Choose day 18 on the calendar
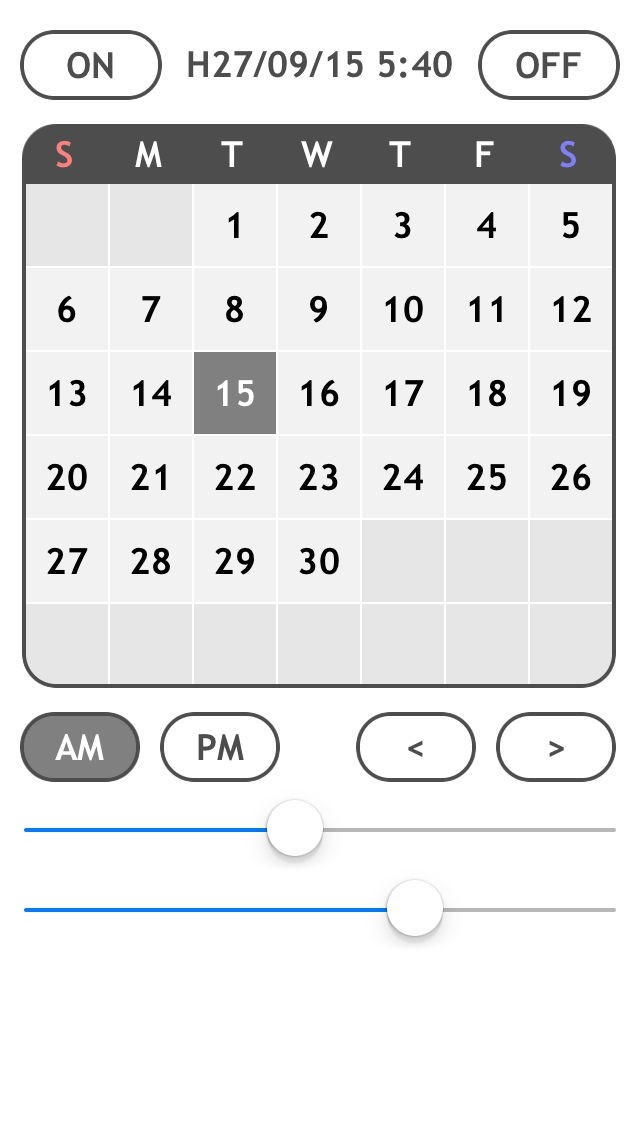This screenshot has width=640, height=1136. 487,394
